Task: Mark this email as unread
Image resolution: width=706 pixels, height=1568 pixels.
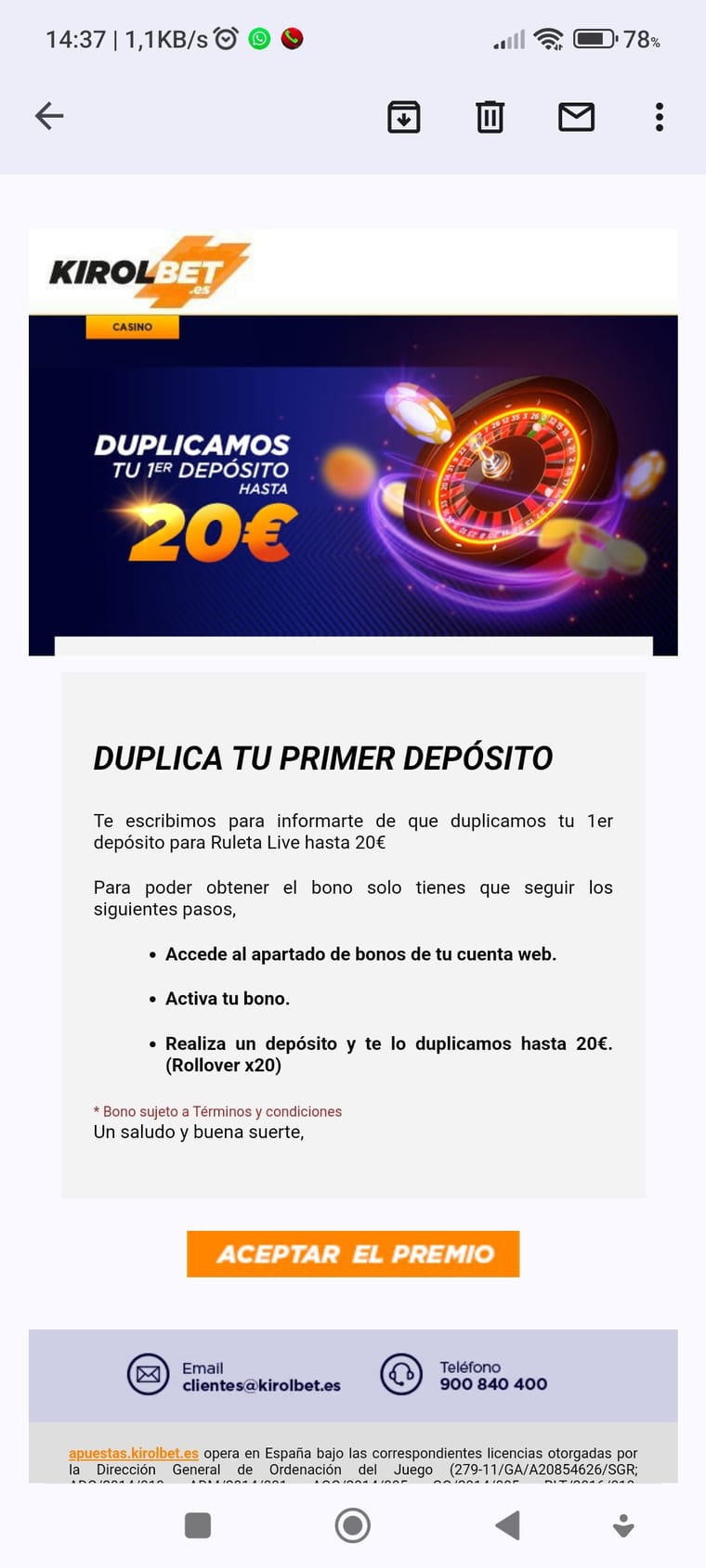Action: 576,117
